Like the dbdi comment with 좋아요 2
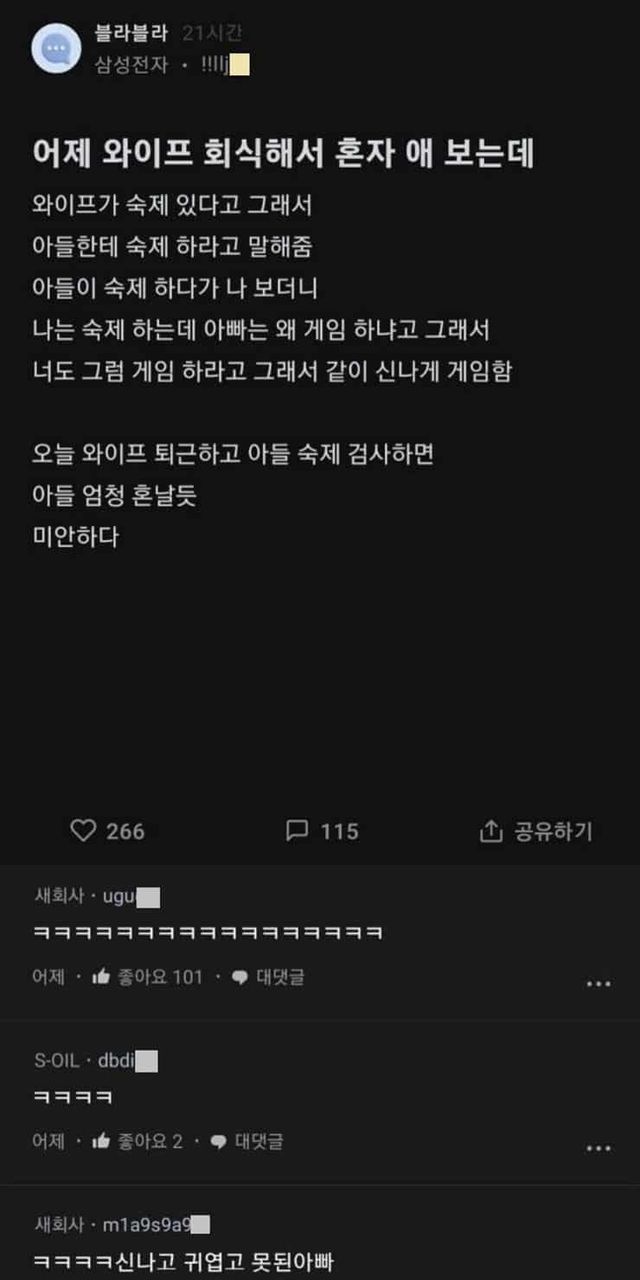The image size is (640, 1280). pos(138,1141)
